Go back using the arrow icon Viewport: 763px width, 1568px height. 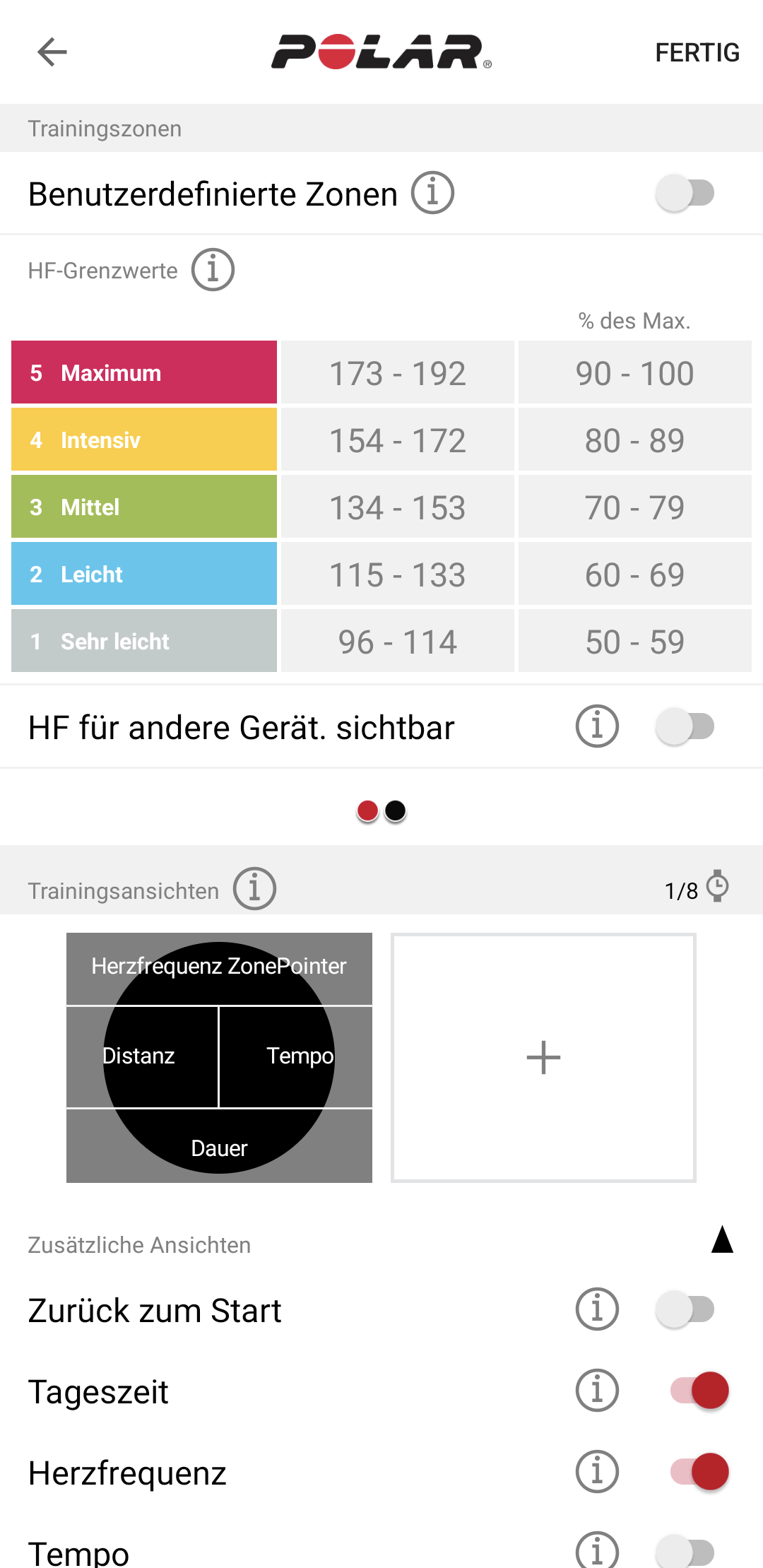pos(52,52)
